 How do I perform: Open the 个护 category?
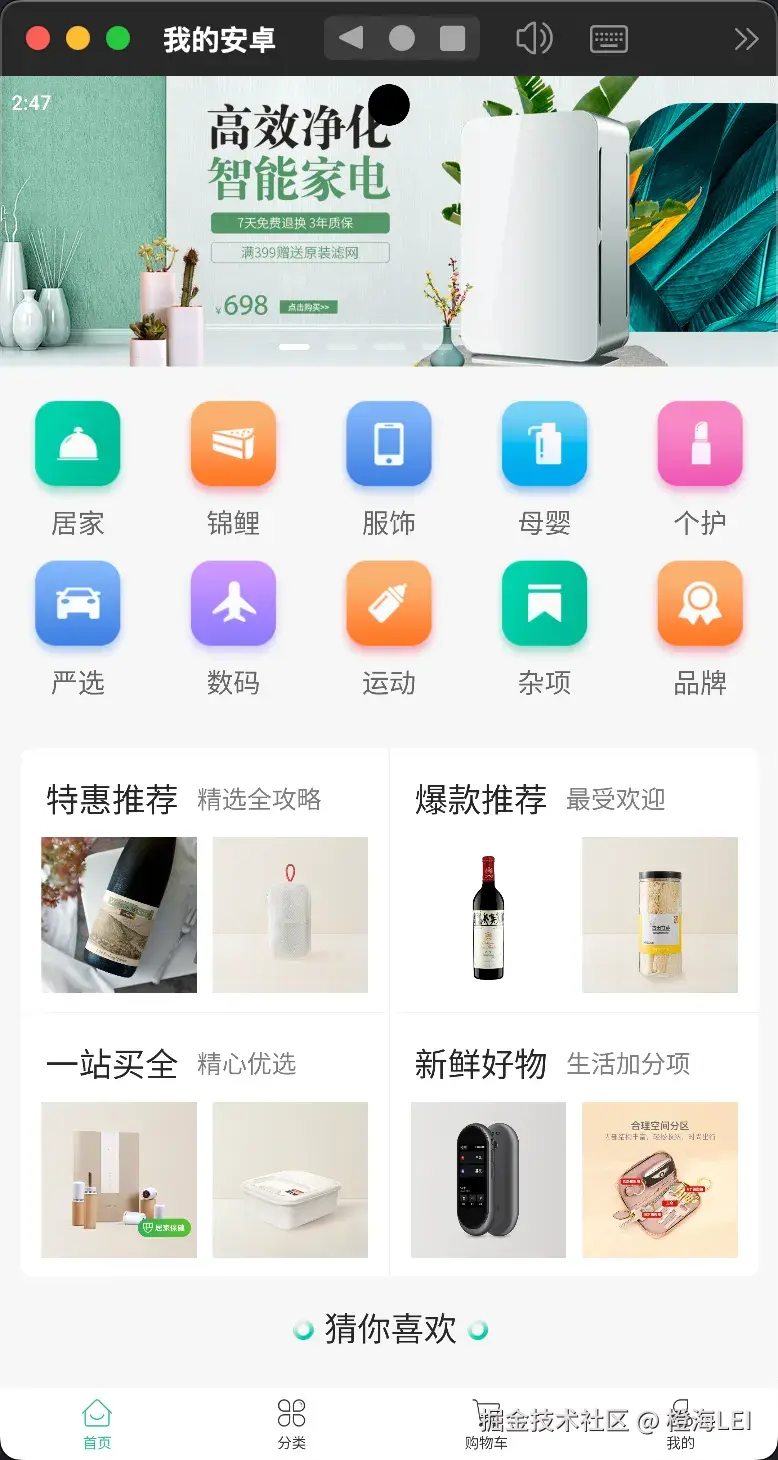coord(700,444)
